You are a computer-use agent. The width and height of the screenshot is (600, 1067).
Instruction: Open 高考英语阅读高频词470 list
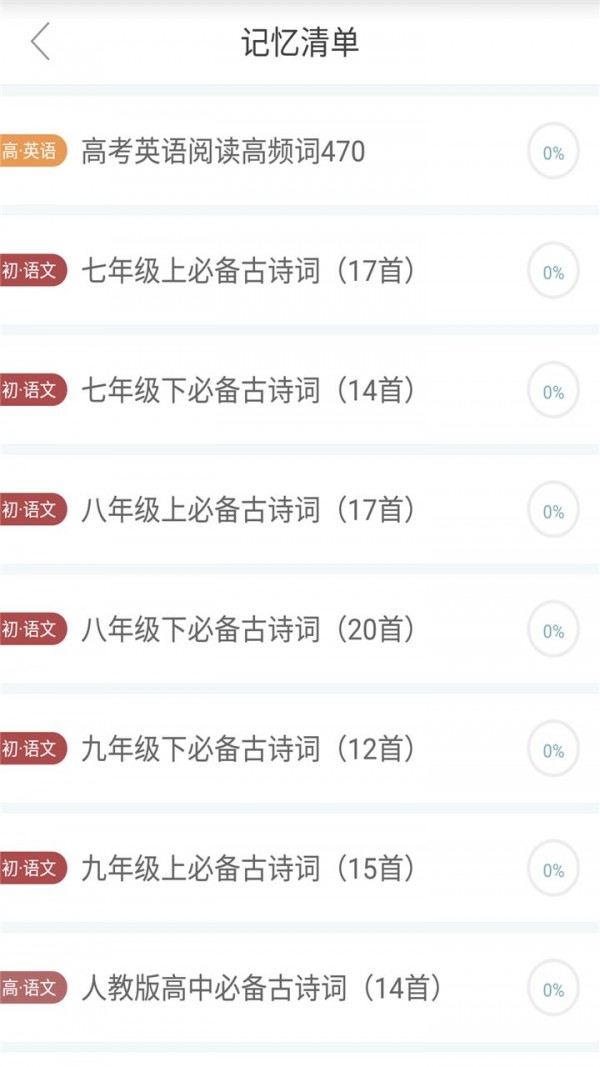223,152
